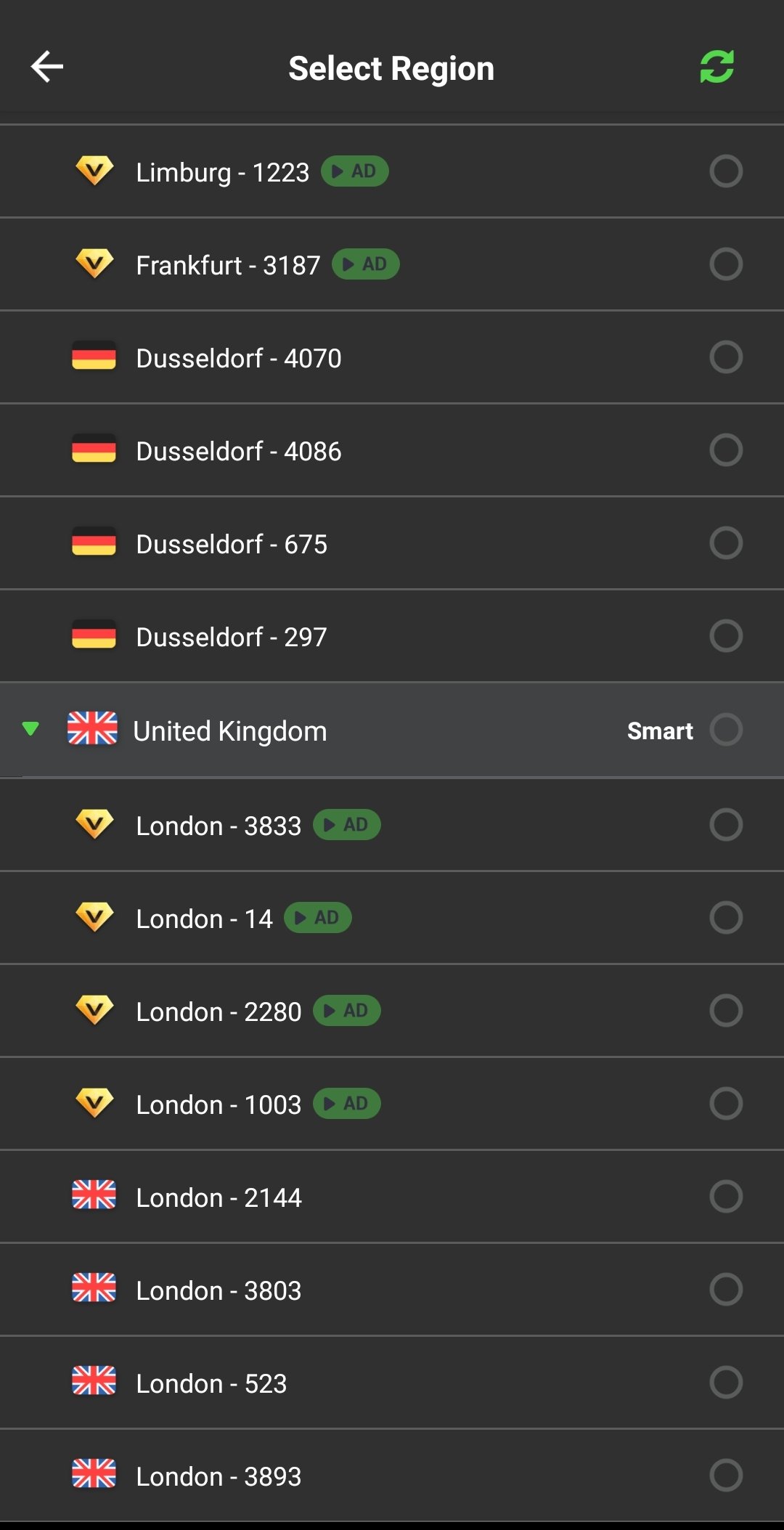Pick Dusseldorf - 4086 server
The width and height of the screenshot is (784, 1530).
click(x=392, y=450)
